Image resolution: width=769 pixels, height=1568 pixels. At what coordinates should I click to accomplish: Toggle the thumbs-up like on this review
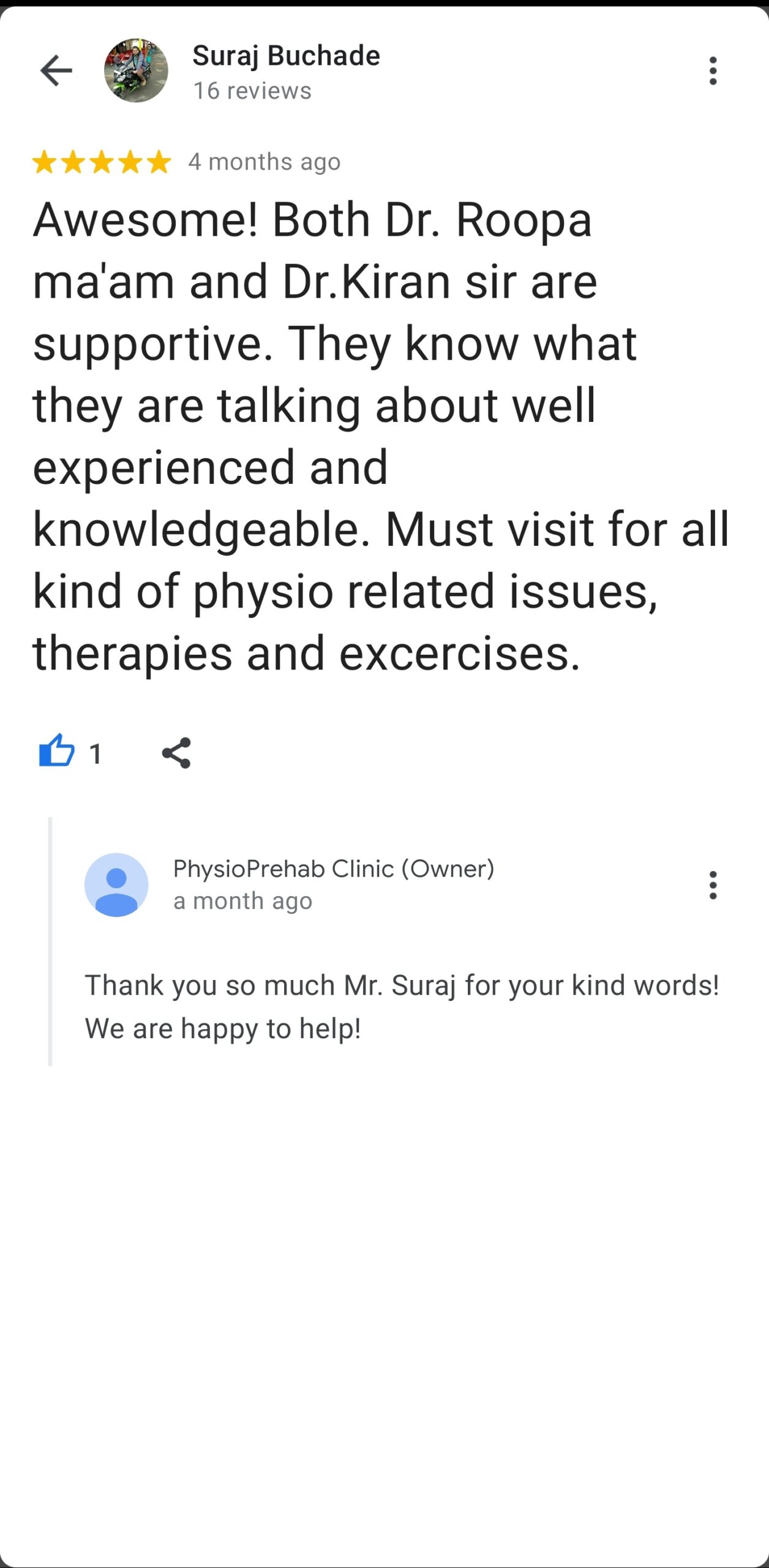57,752
